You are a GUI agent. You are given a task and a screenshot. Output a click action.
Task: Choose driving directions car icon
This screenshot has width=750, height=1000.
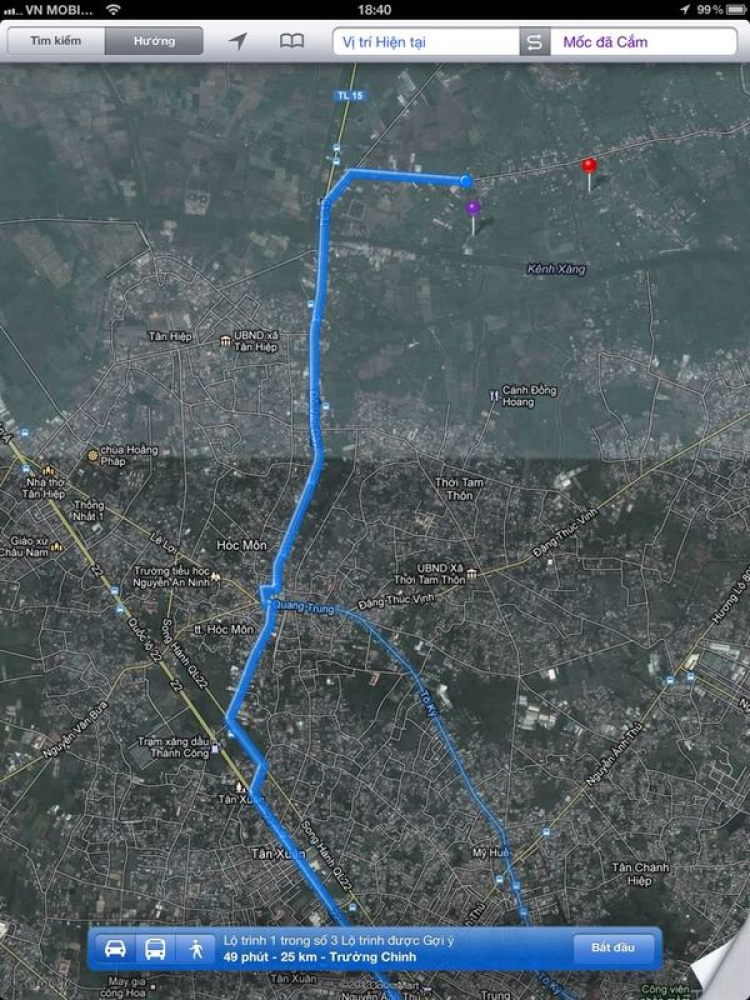click(116, 948)
